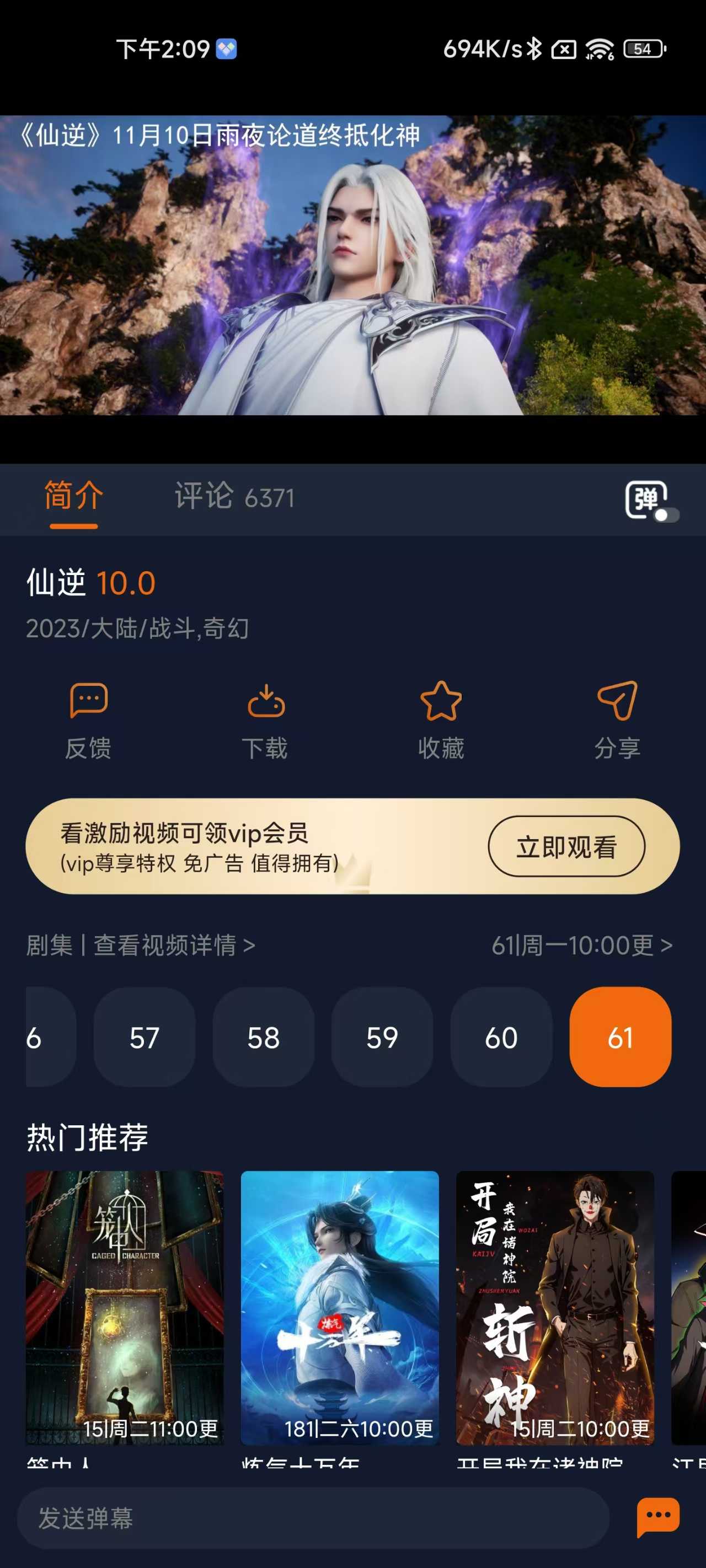
Task: Open the 反馈 feedback option
Action: [89, 720]
